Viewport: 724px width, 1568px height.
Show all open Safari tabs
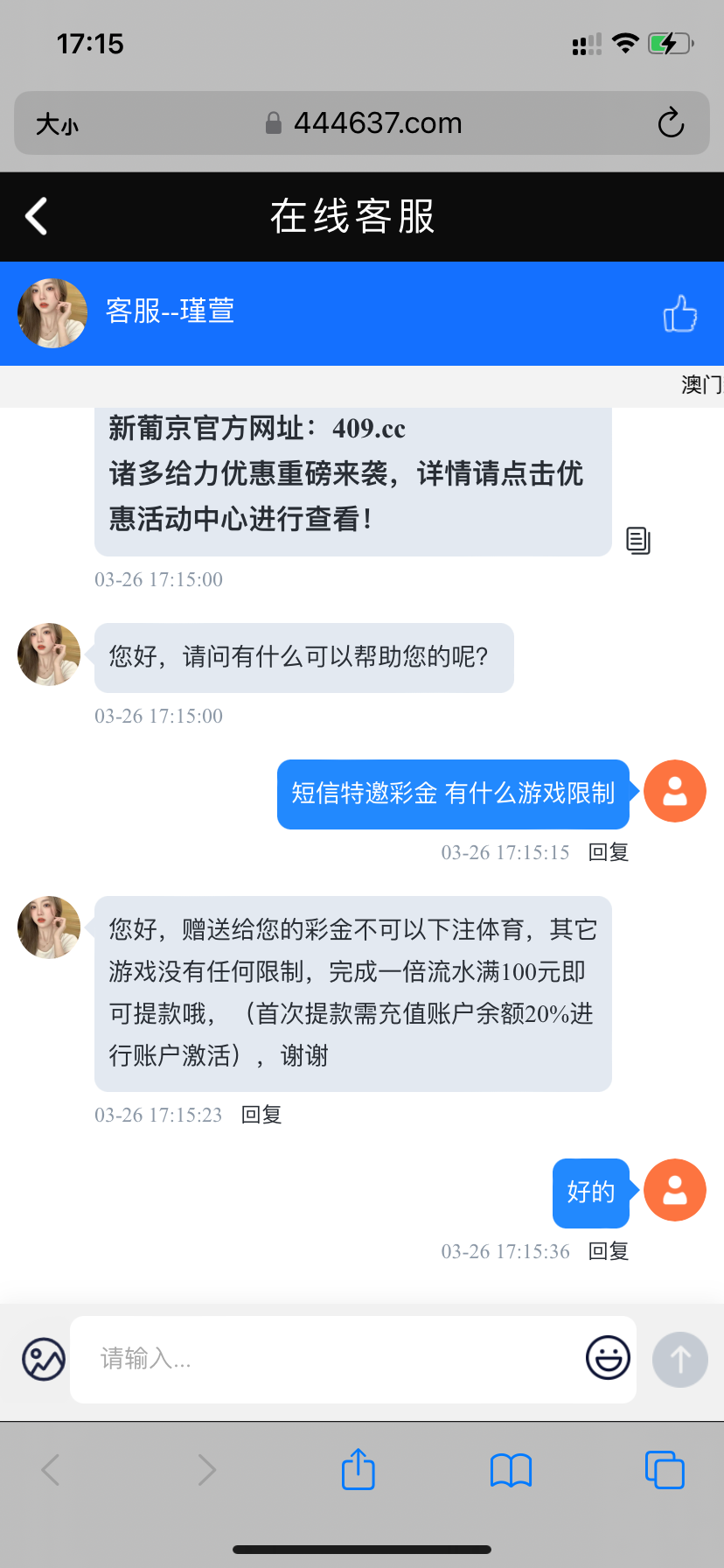[x=665, y=1469]
